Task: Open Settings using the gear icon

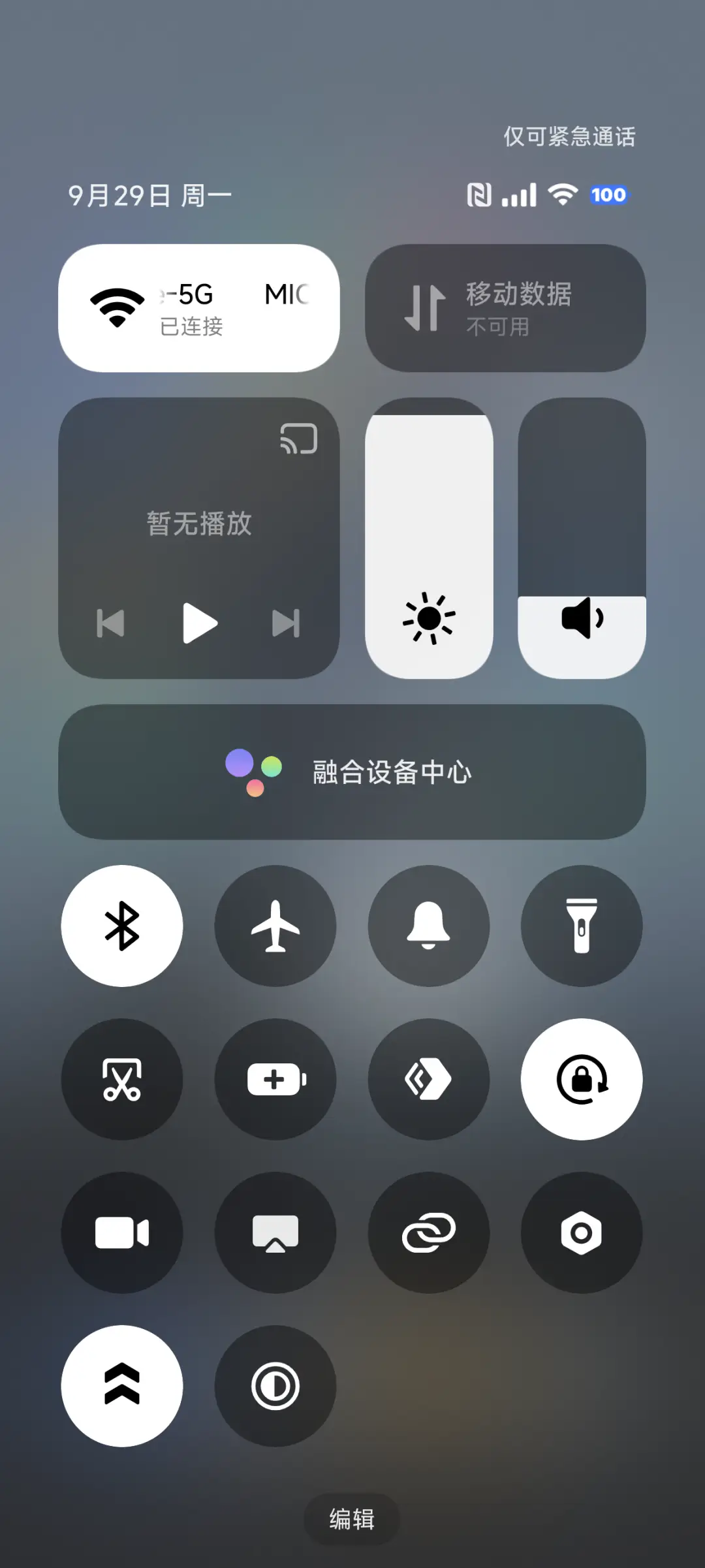Action: 582,1232
